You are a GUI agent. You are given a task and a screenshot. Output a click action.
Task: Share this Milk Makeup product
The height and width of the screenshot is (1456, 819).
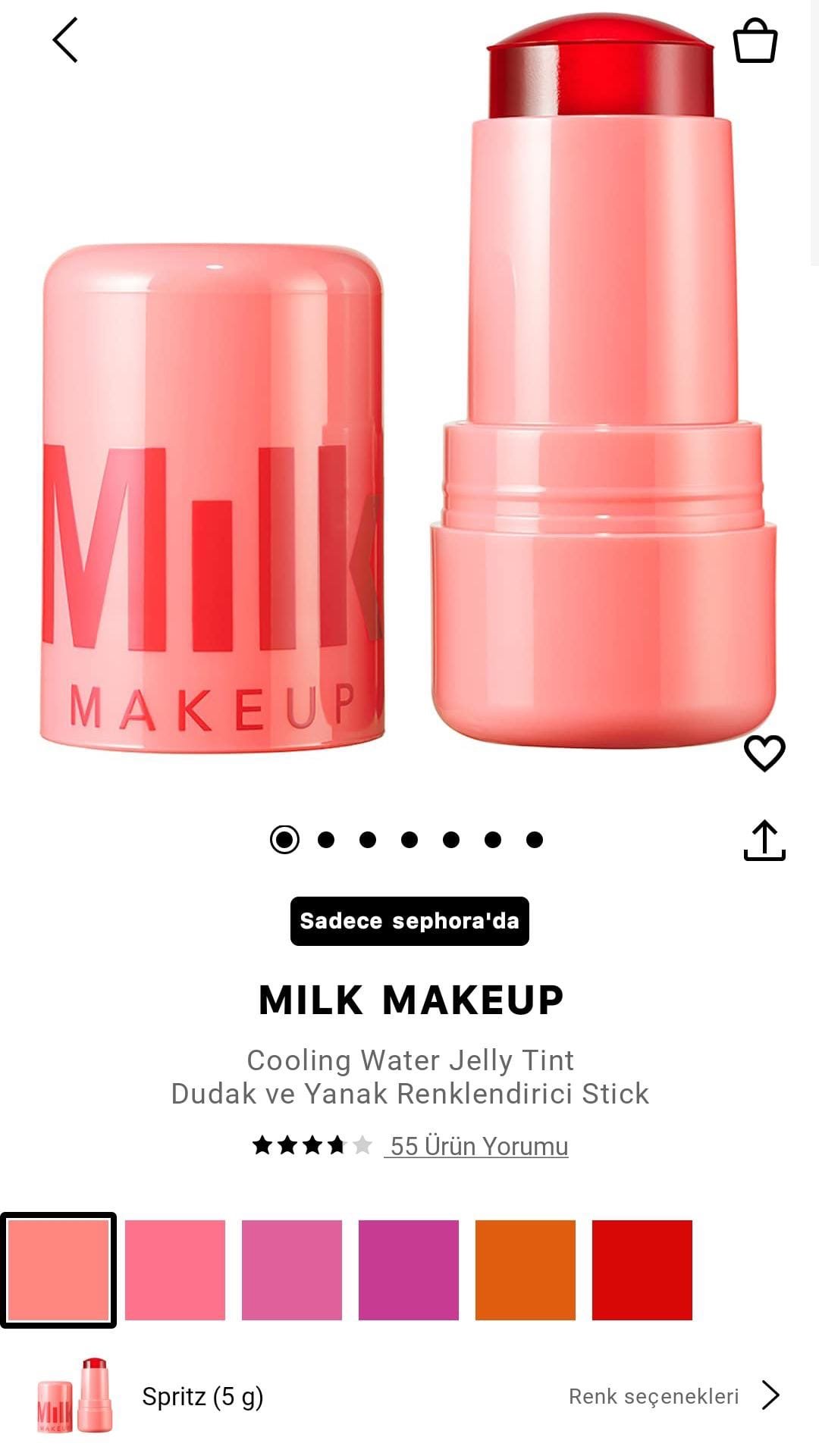pyautogui.click(x=764, y=841)
